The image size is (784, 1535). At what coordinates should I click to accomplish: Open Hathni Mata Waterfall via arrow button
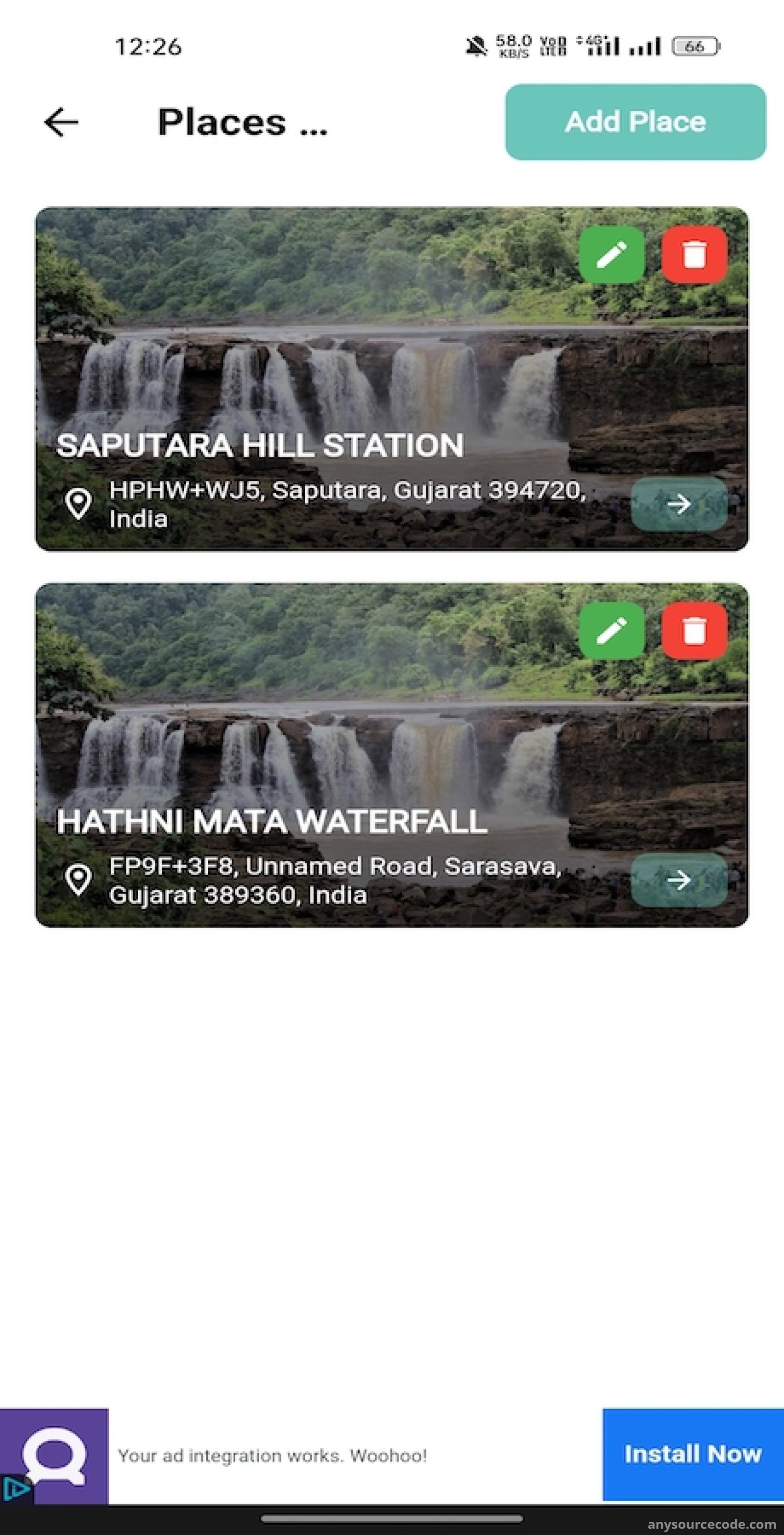point(679,880)
